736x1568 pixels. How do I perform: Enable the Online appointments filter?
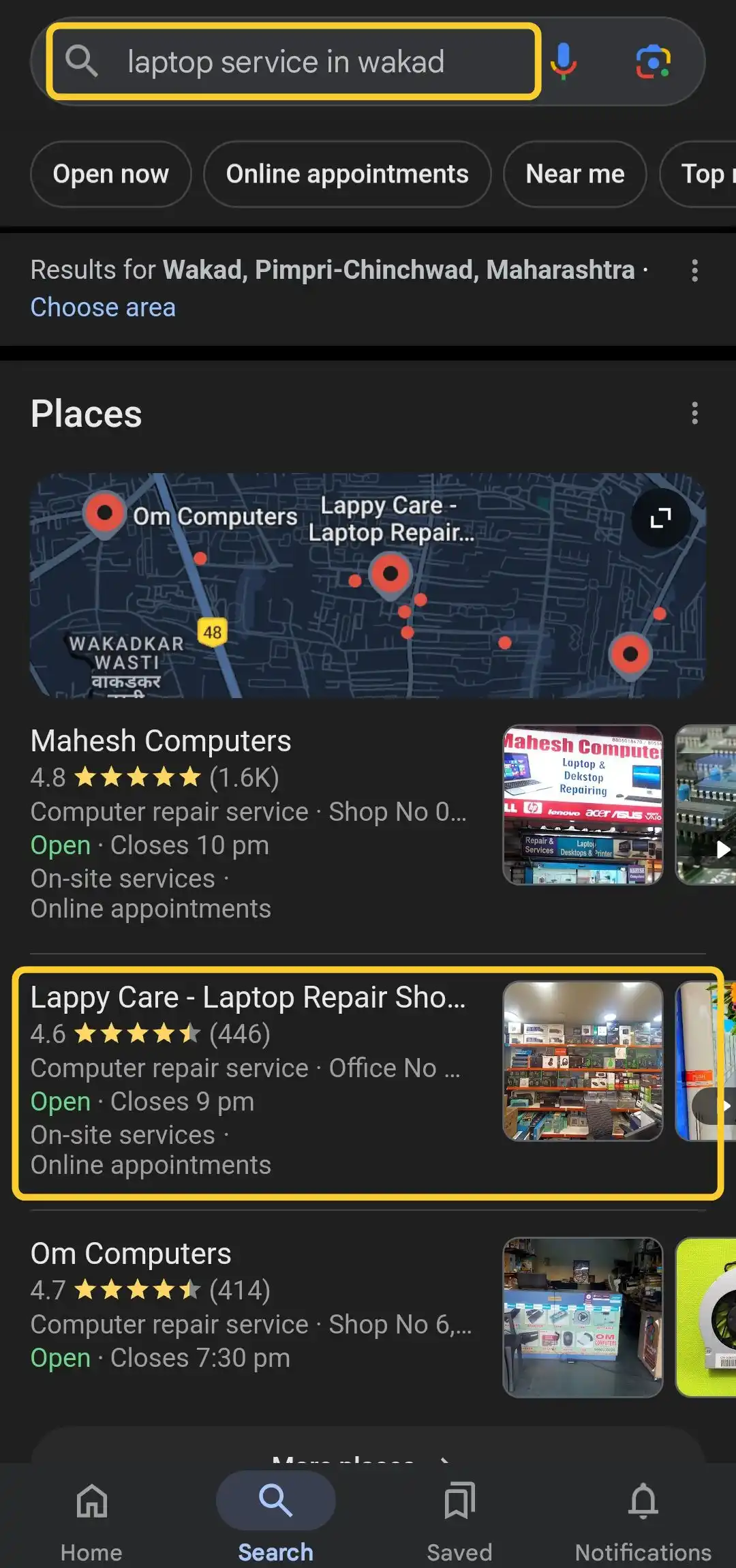[x=346, y=175]
